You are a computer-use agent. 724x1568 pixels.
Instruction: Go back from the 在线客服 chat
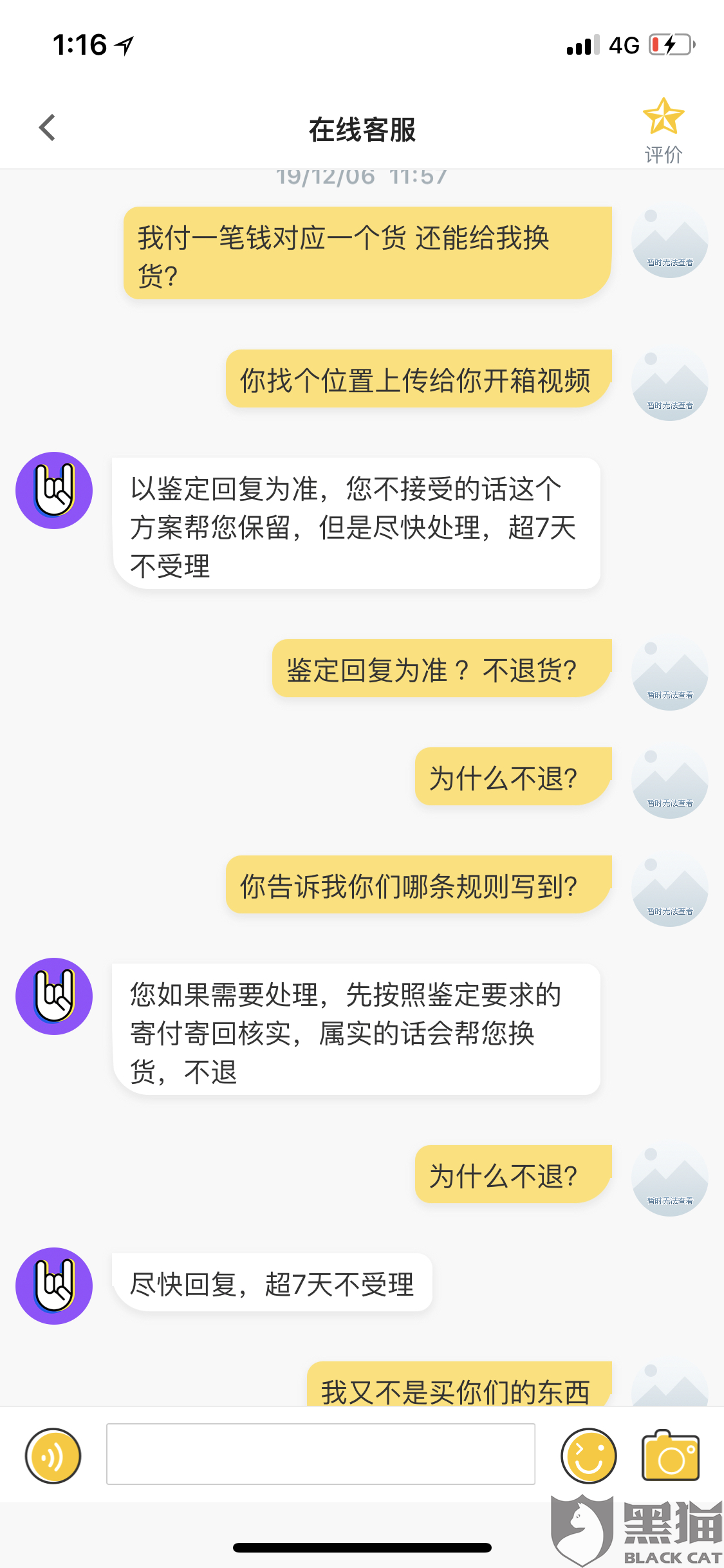[x=48, y=127]
